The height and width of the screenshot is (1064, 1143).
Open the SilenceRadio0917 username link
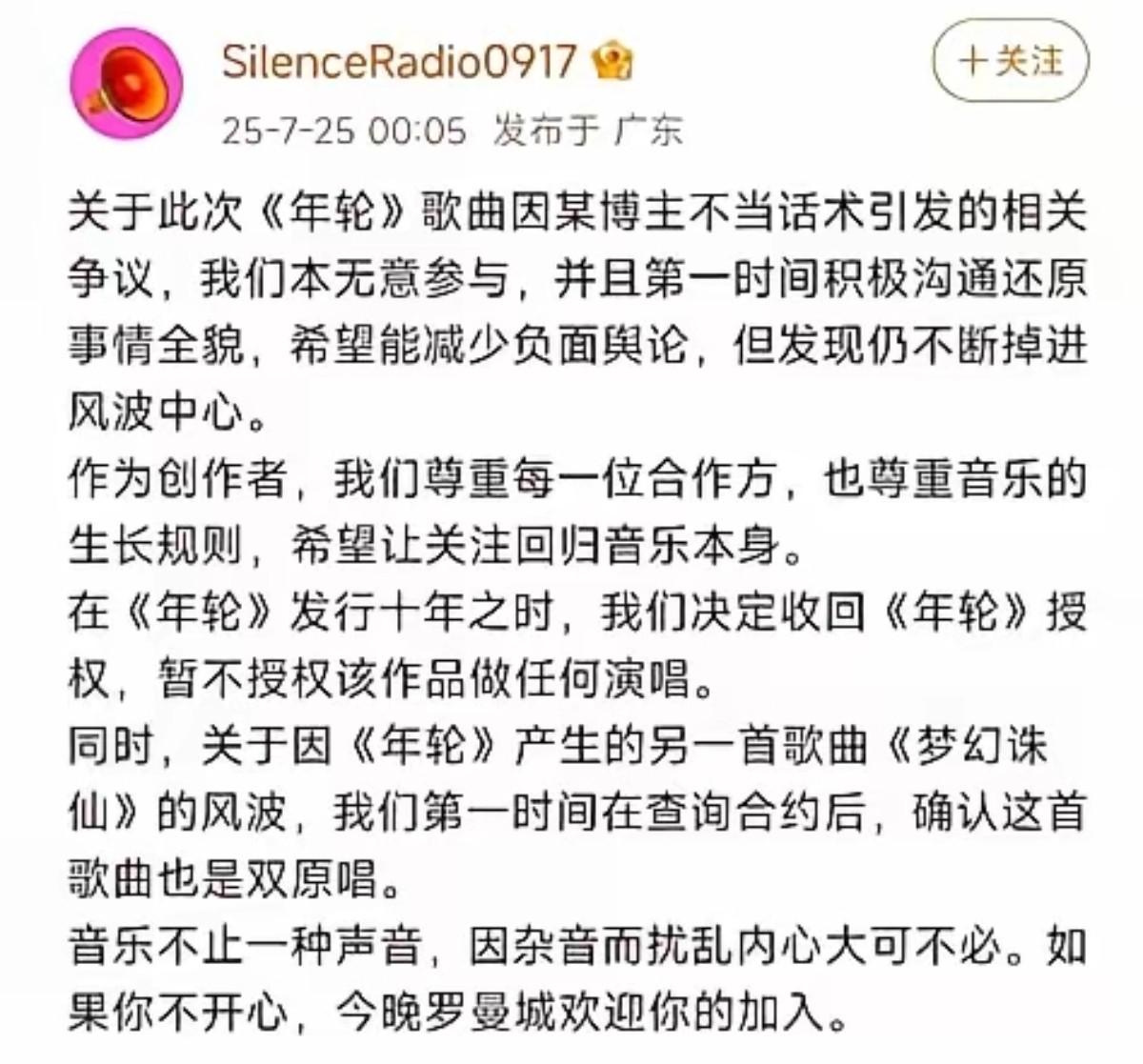(400, 63)
